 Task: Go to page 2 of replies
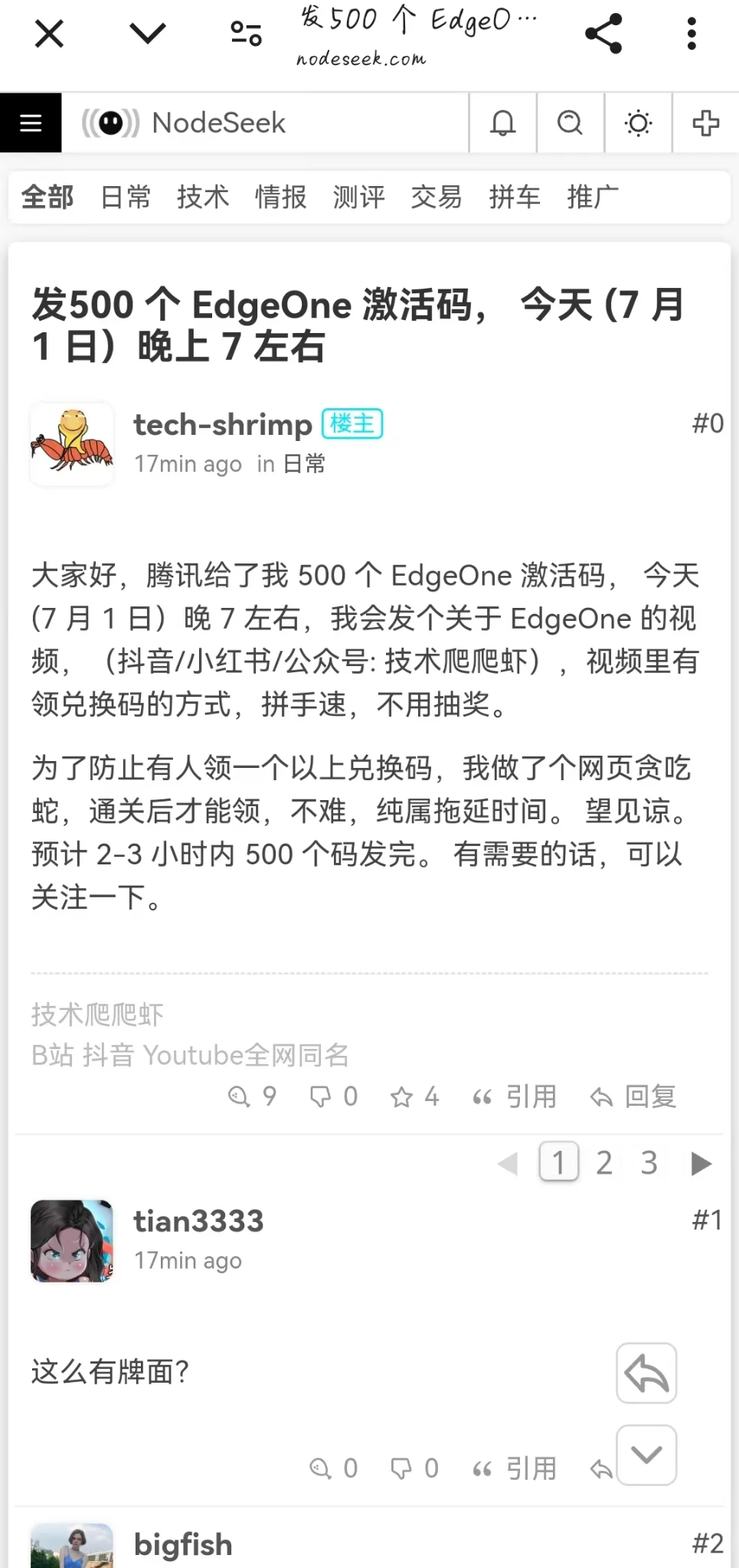point(604,1163)
